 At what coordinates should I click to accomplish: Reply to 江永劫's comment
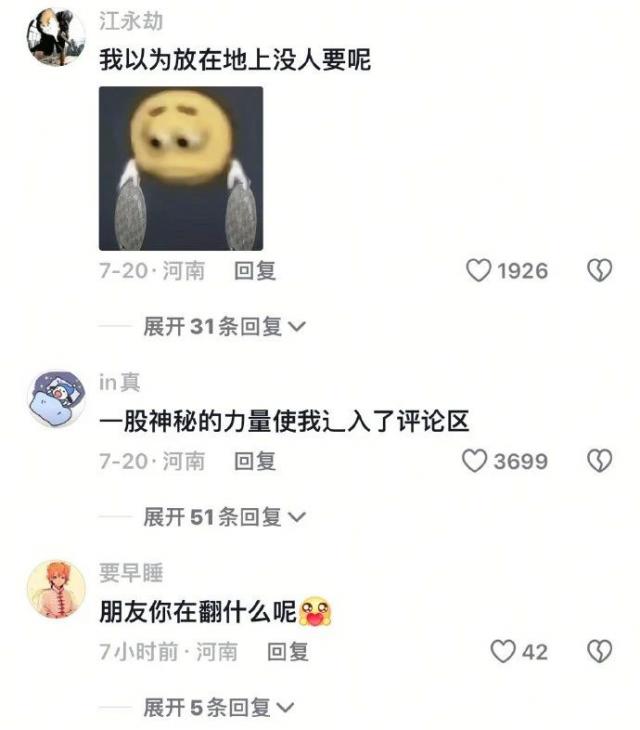coord(255,270)
